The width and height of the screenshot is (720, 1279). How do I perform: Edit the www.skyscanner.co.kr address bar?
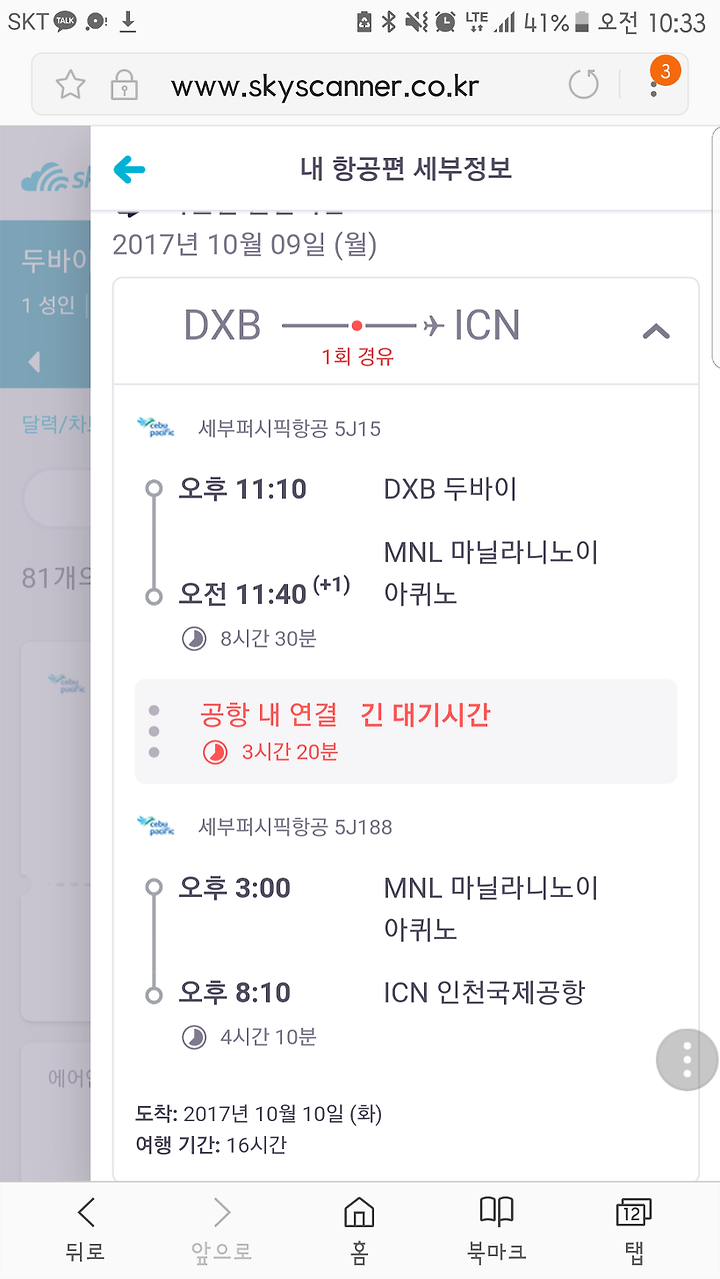(325, 86)
